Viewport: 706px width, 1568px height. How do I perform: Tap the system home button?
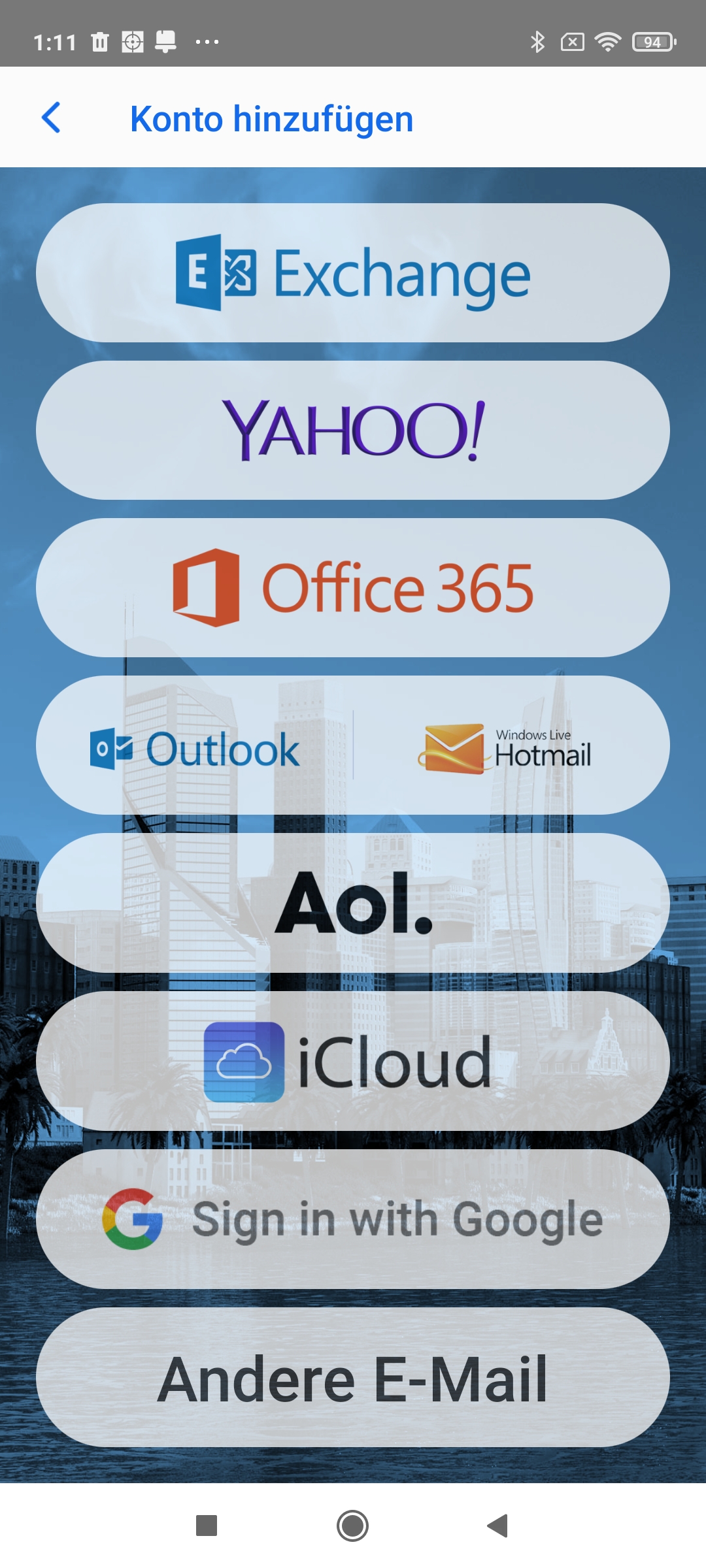pos(353,1526)
